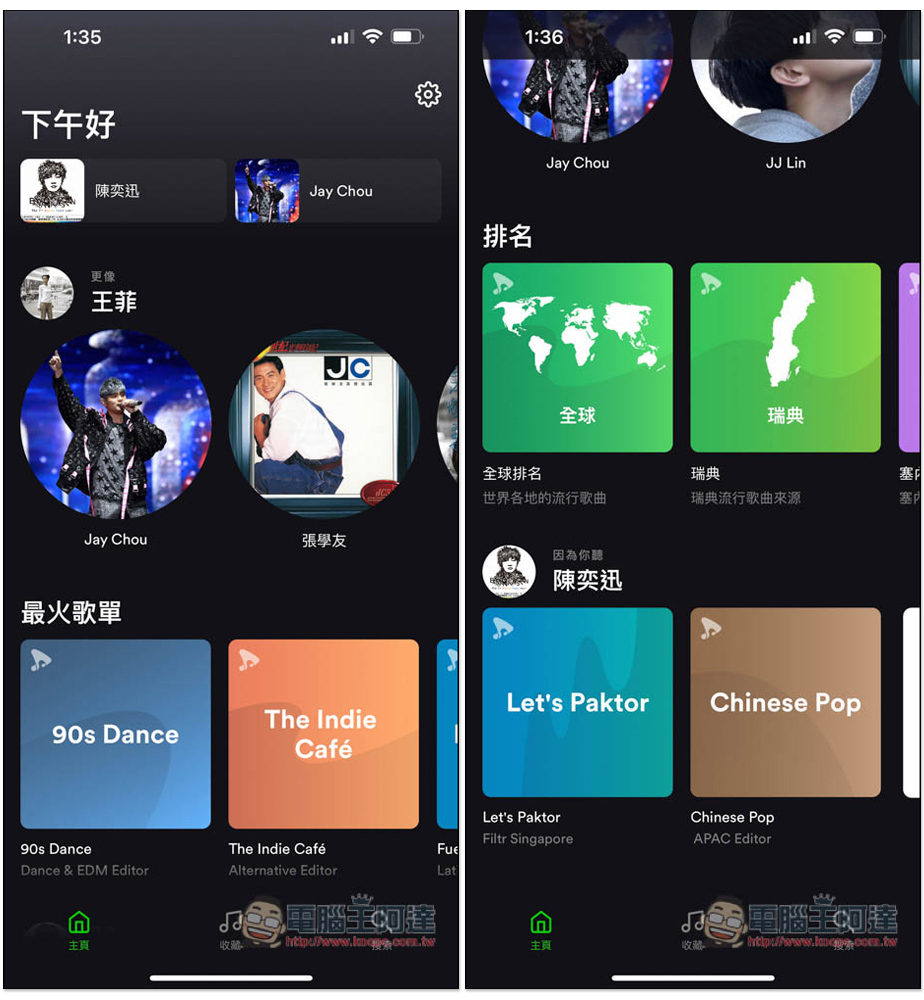Select The Indie Café playlist card
The width and height of the screenshot is (924, 1000).
[x=323, y=734]
